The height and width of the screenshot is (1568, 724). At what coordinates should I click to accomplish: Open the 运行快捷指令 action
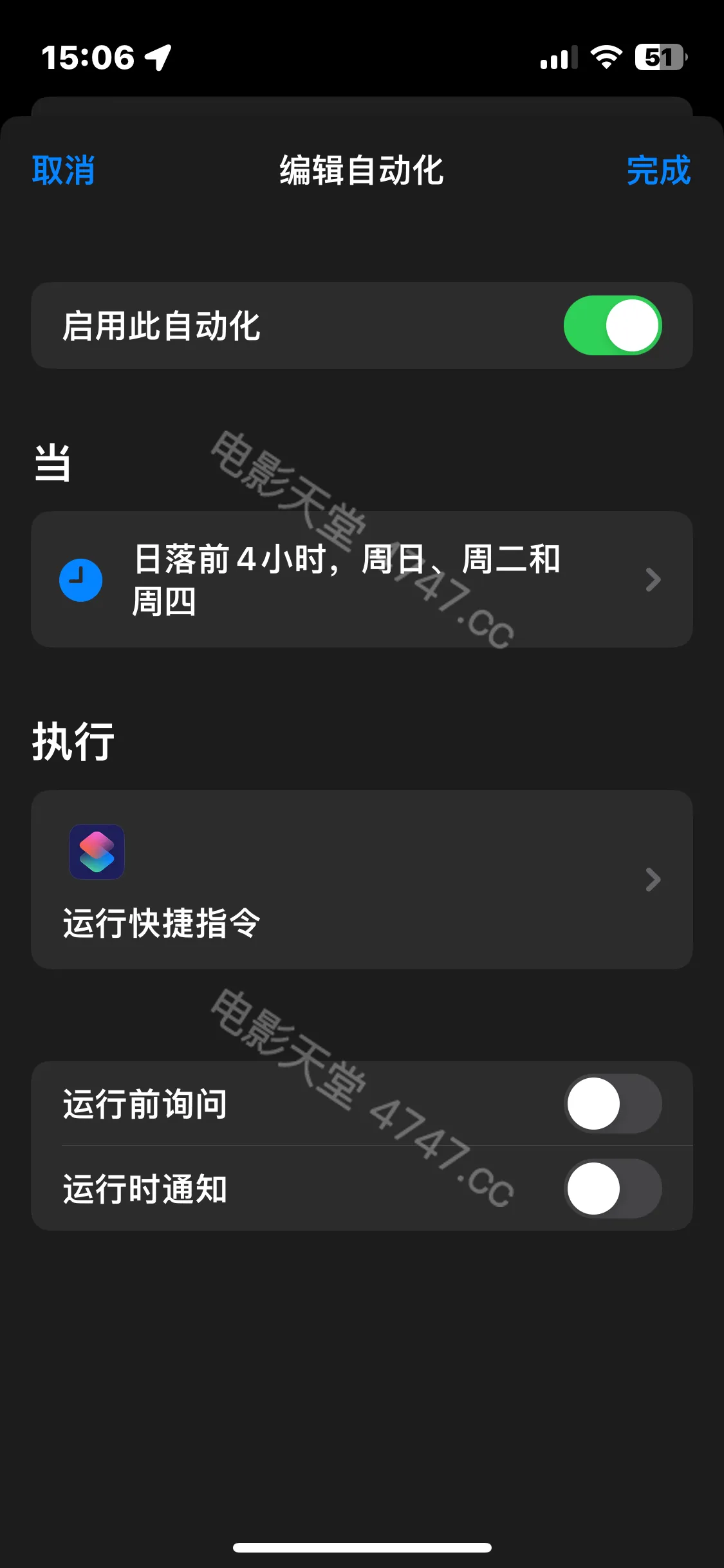[361, 879]
